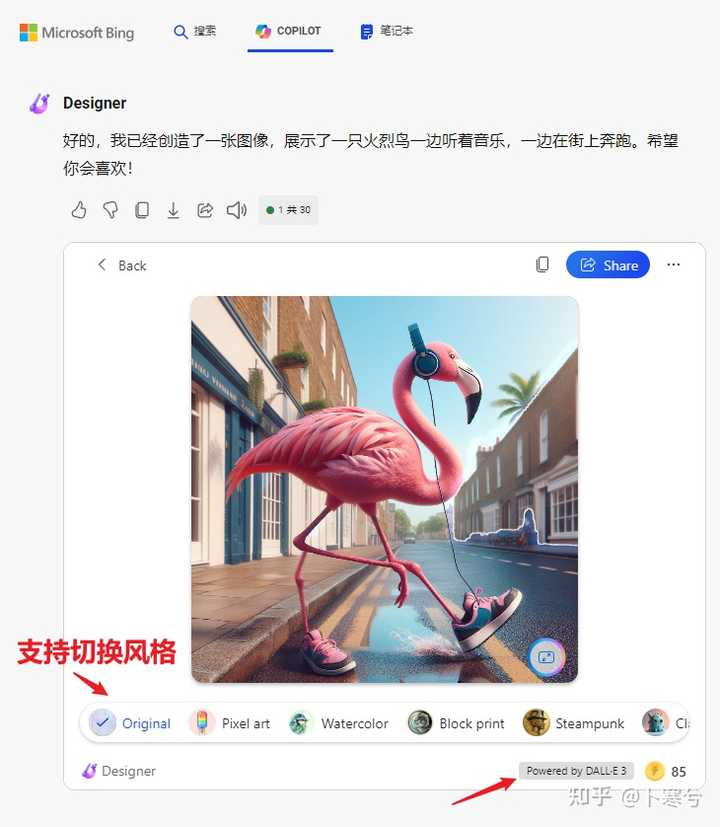Open the three-dot overflow menu
Viewport: 720px width, 827px height.
click(x=673, y=265)
